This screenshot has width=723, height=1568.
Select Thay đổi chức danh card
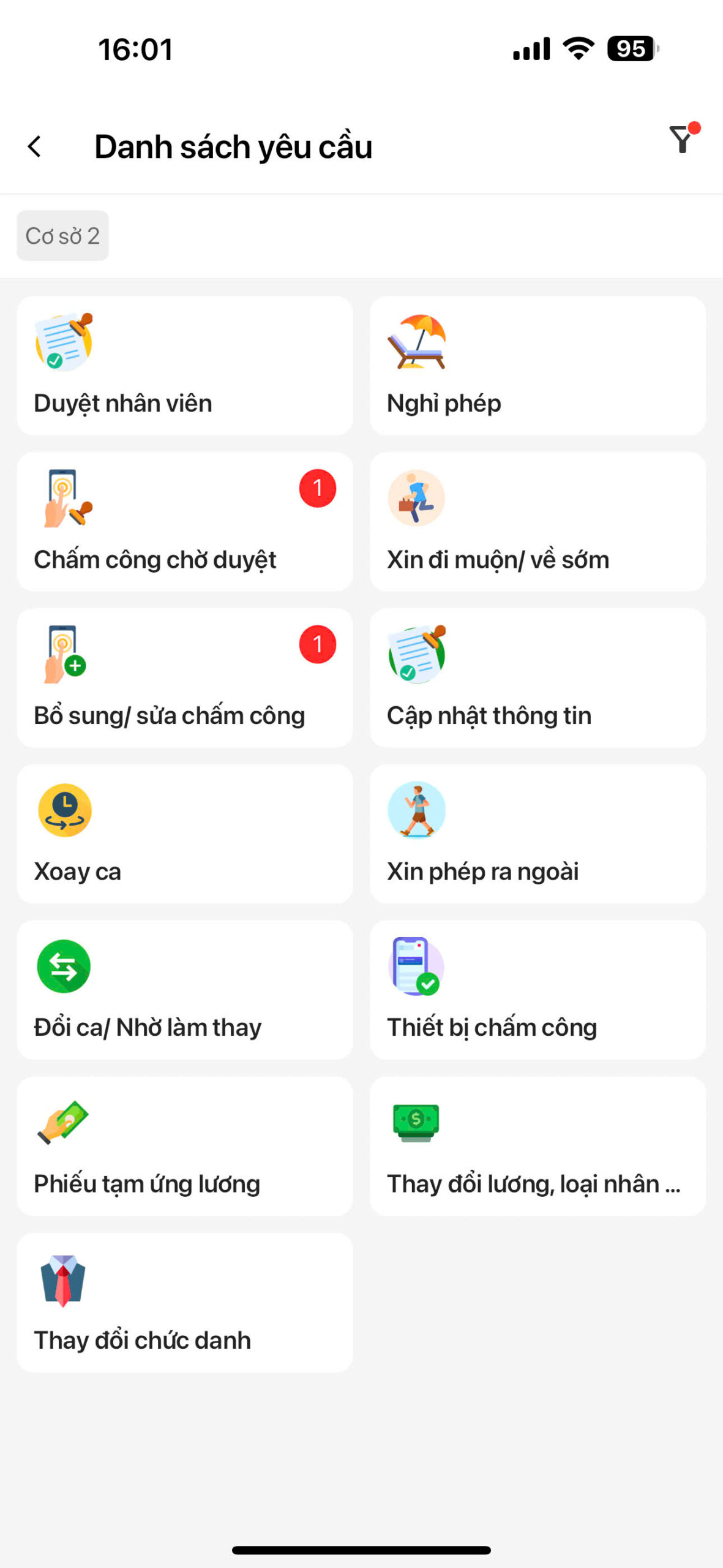click(184, 1303)
